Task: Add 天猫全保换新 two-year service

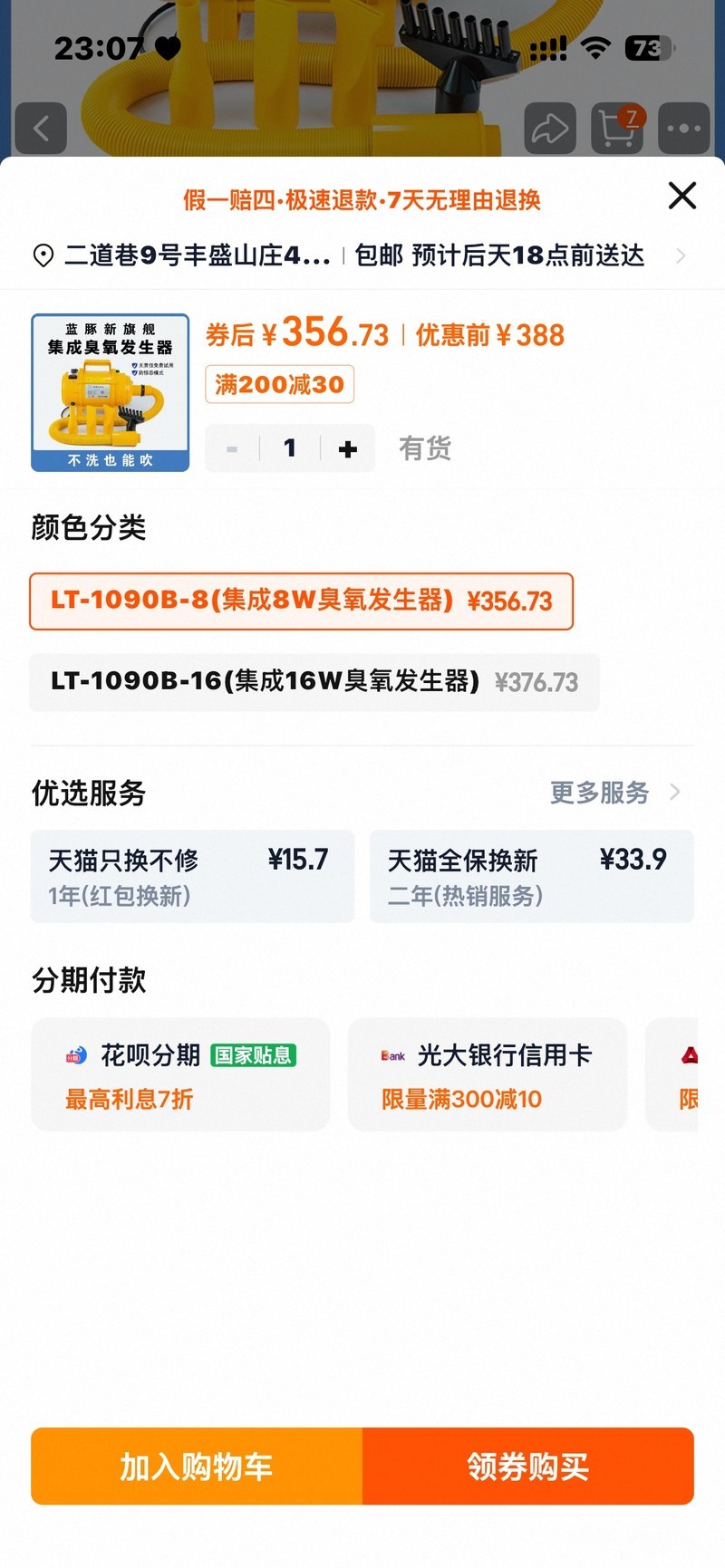Action: click(x=531, y=876)
